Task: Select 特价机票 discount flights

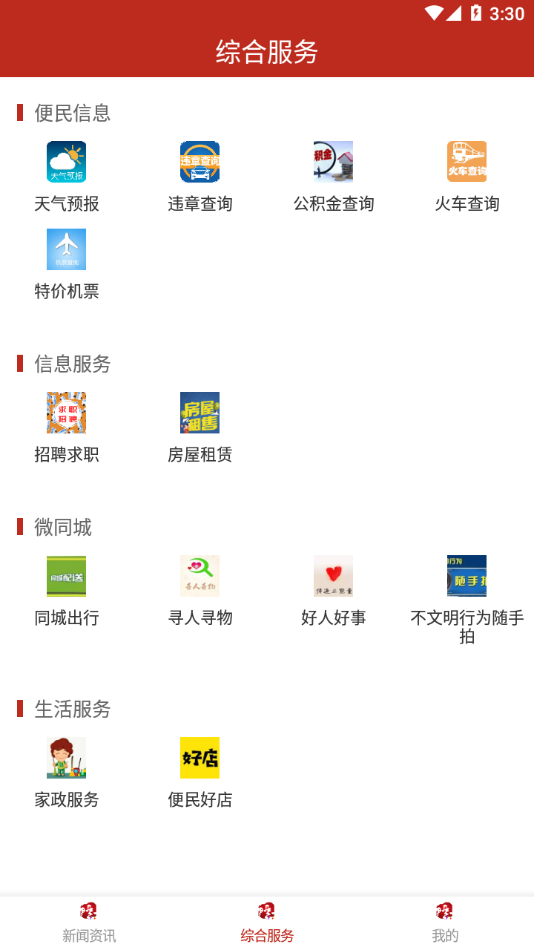Action: (67, 264)
